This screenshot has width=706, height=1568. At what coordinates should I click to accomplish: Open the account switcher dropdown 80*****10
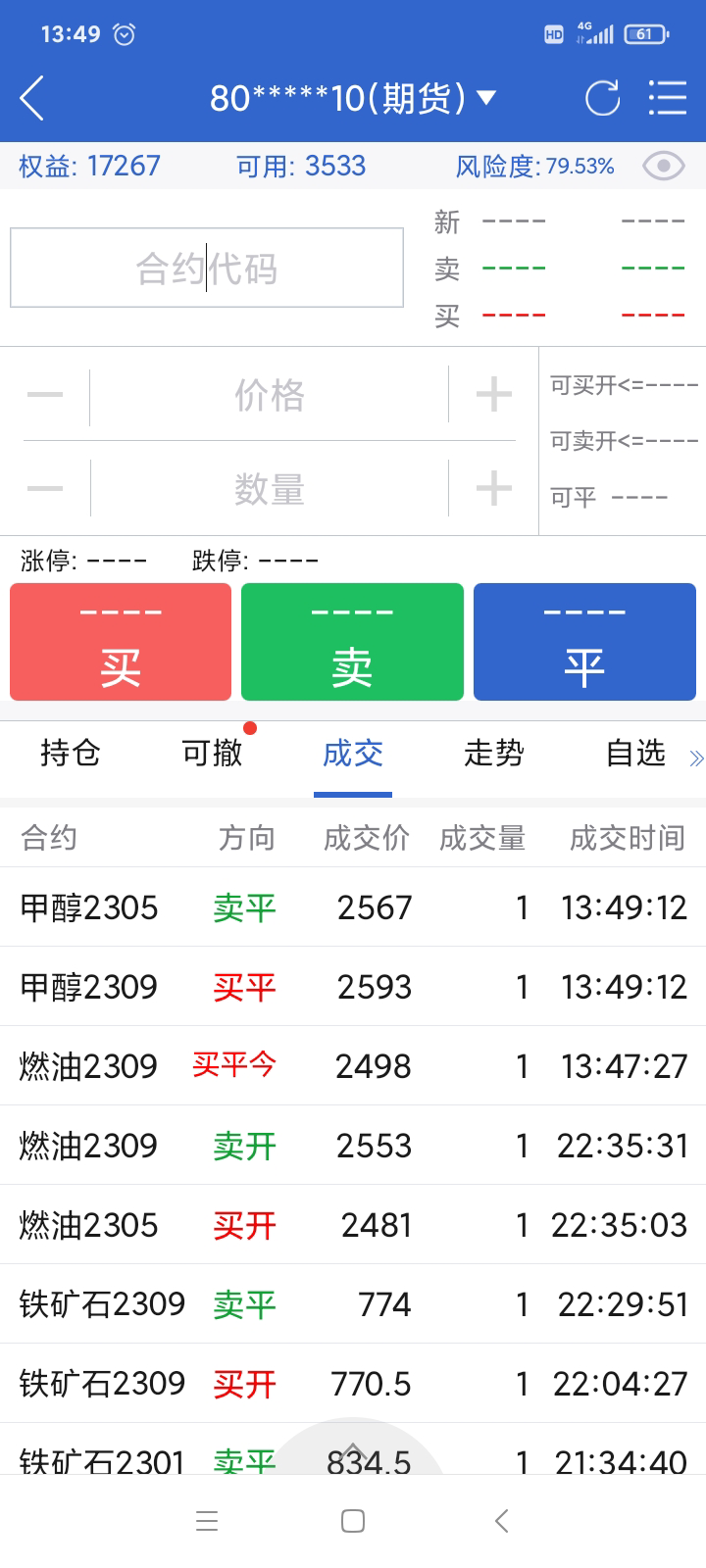[353, 98]
